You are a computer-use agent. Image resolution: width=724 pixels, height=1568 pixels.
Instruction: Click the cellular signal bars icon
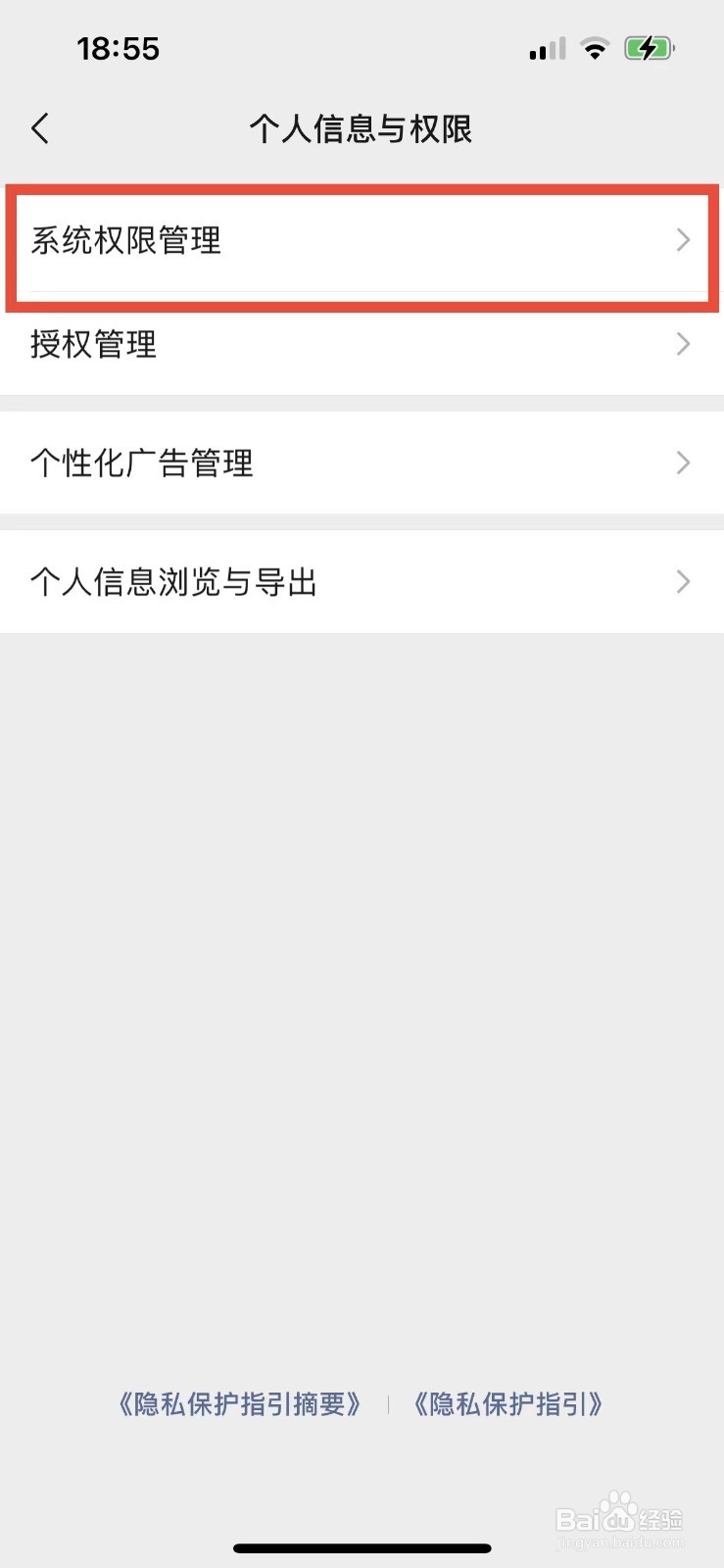click(x=545, y=47)
